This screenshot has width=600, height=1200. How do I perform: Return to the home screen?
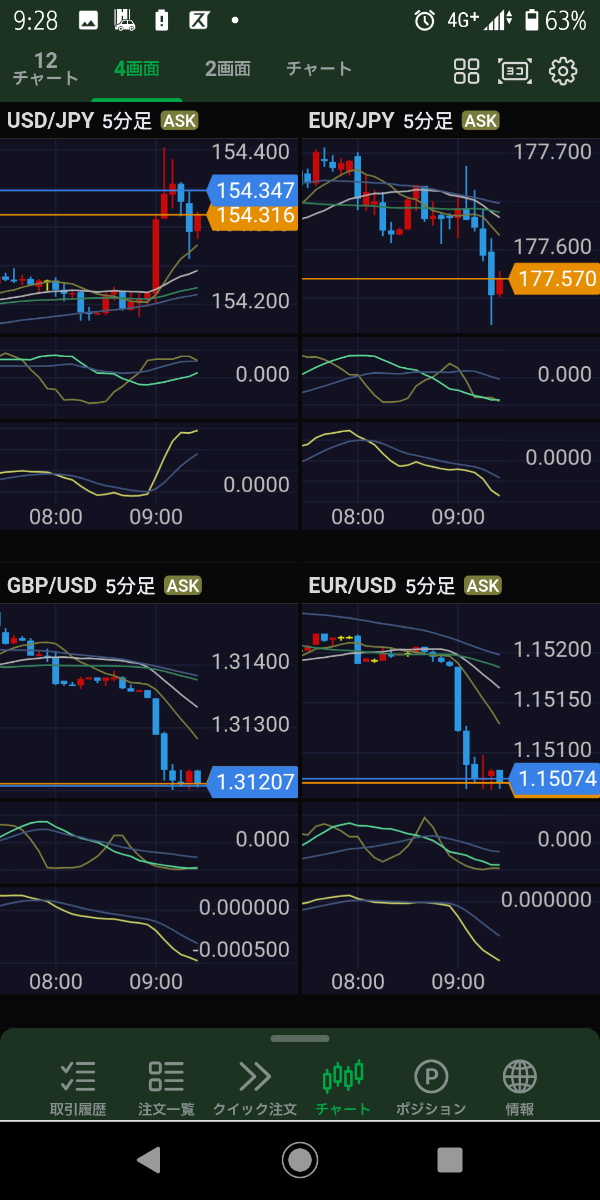(300, 1160)
